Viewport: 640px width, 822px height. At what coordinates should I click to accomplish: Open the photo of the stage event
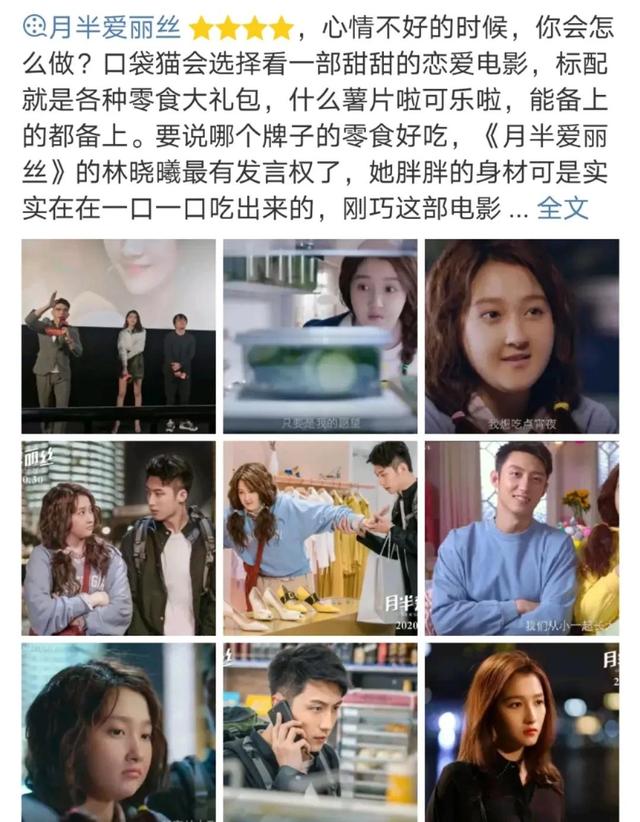(x=118, y=336)
